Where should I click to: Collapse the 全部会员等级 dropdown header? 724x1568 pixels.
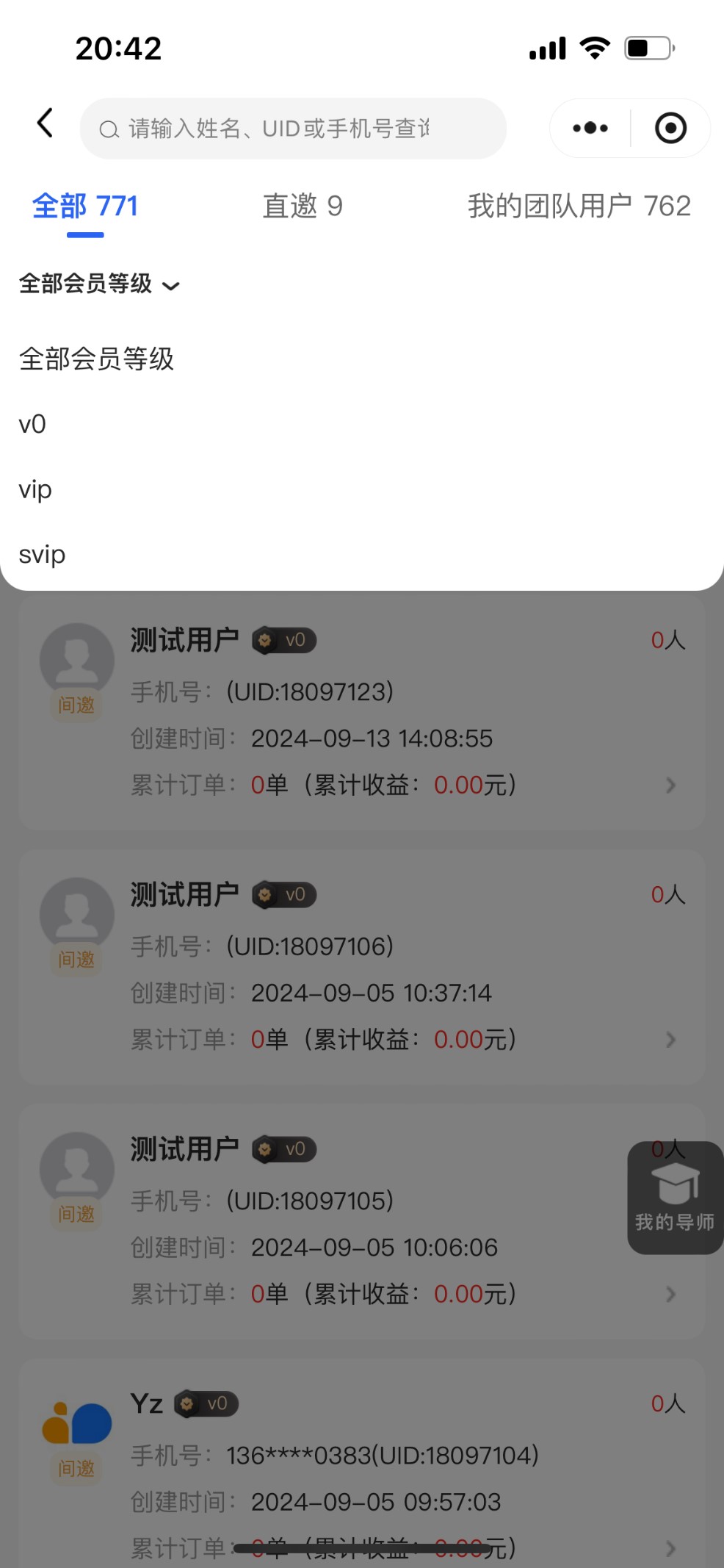99,284
